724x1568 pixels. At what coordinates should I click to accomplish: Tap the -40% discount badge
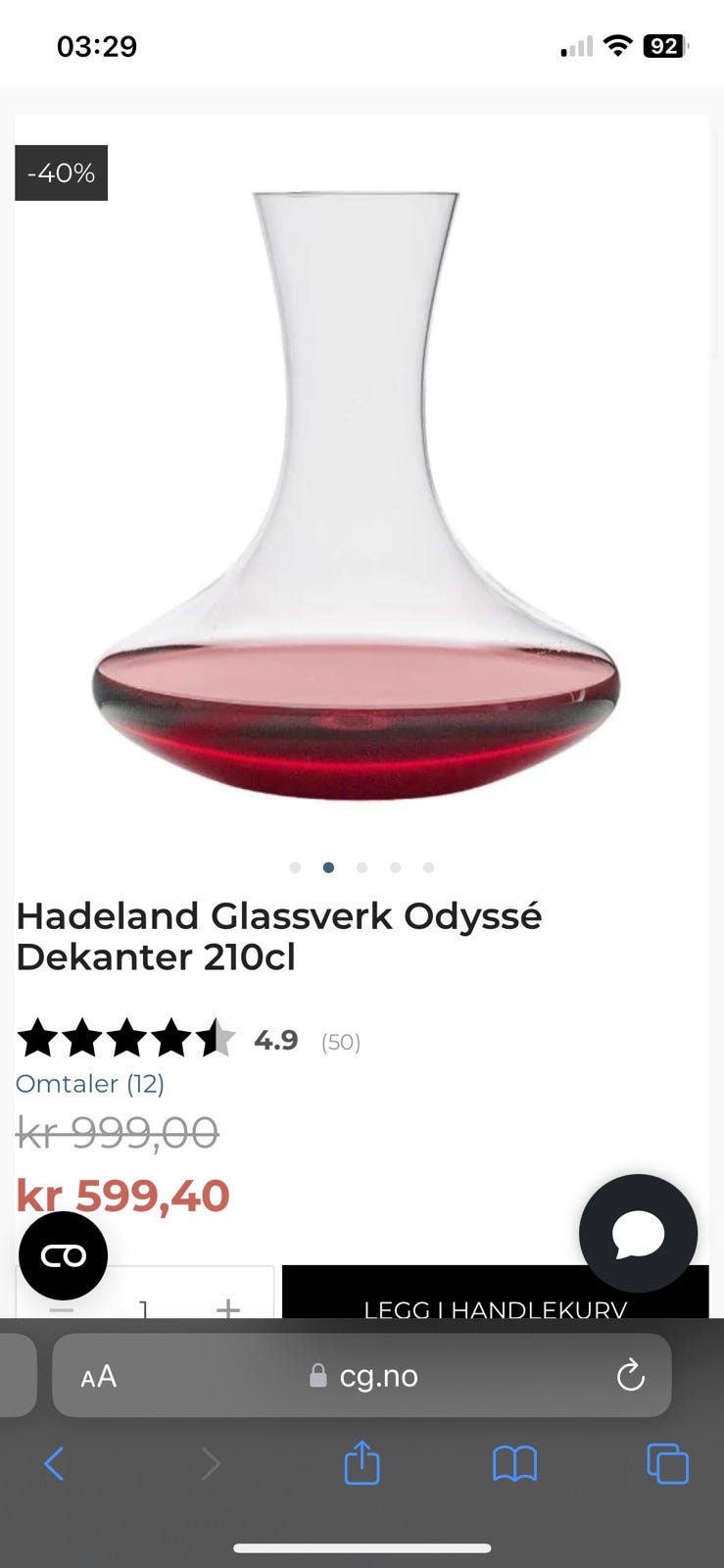click(61, 172)
